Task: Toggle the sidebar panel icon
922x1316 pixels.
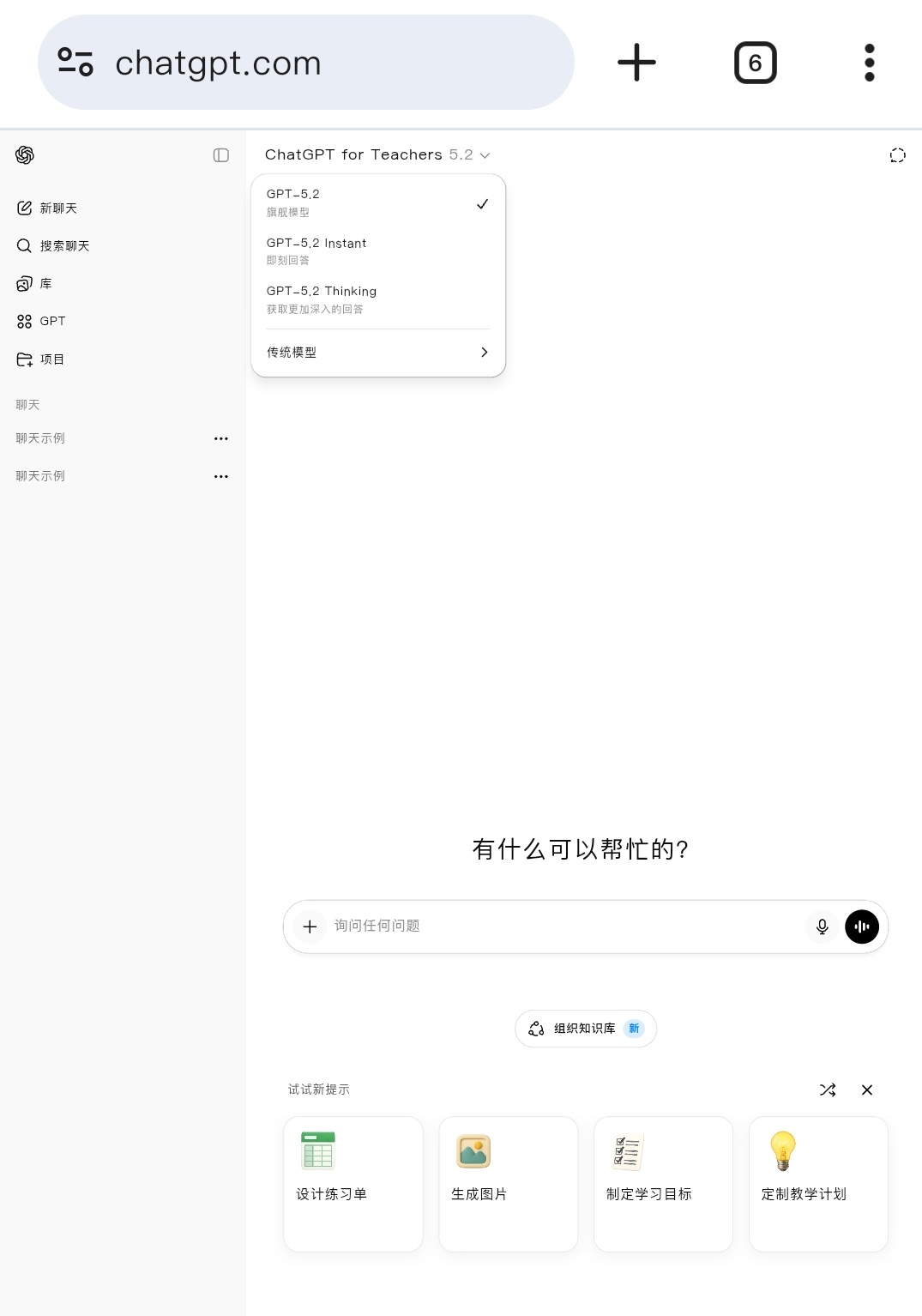Action: coord(221,155)
